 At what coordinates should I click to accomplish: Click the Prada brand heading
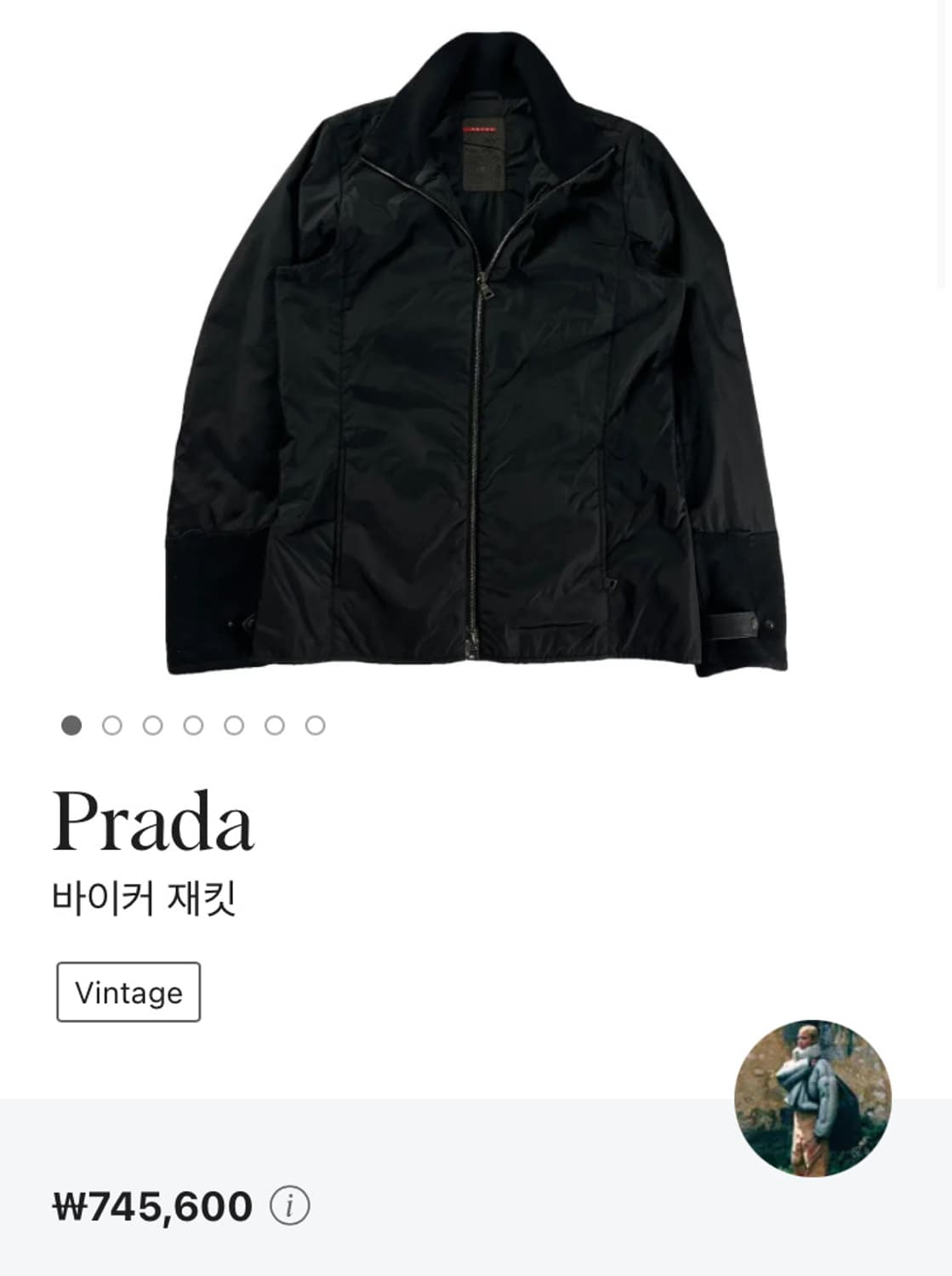pyautogui.click(x=153, y=819)
